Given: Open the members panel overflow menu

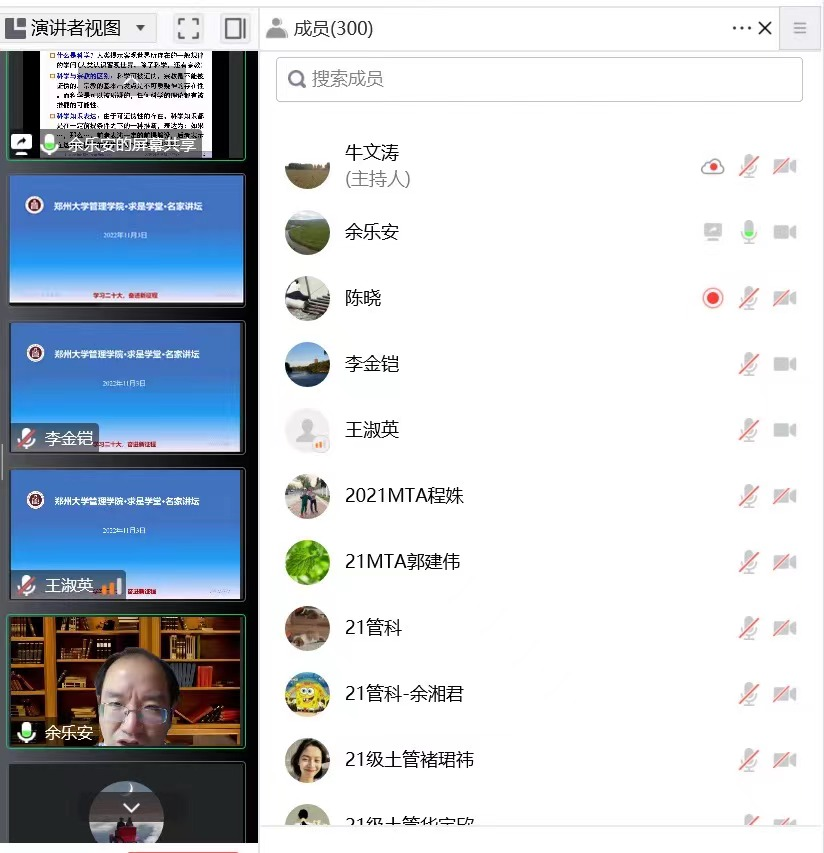Looking at the screenshot, I should point(741,28).
